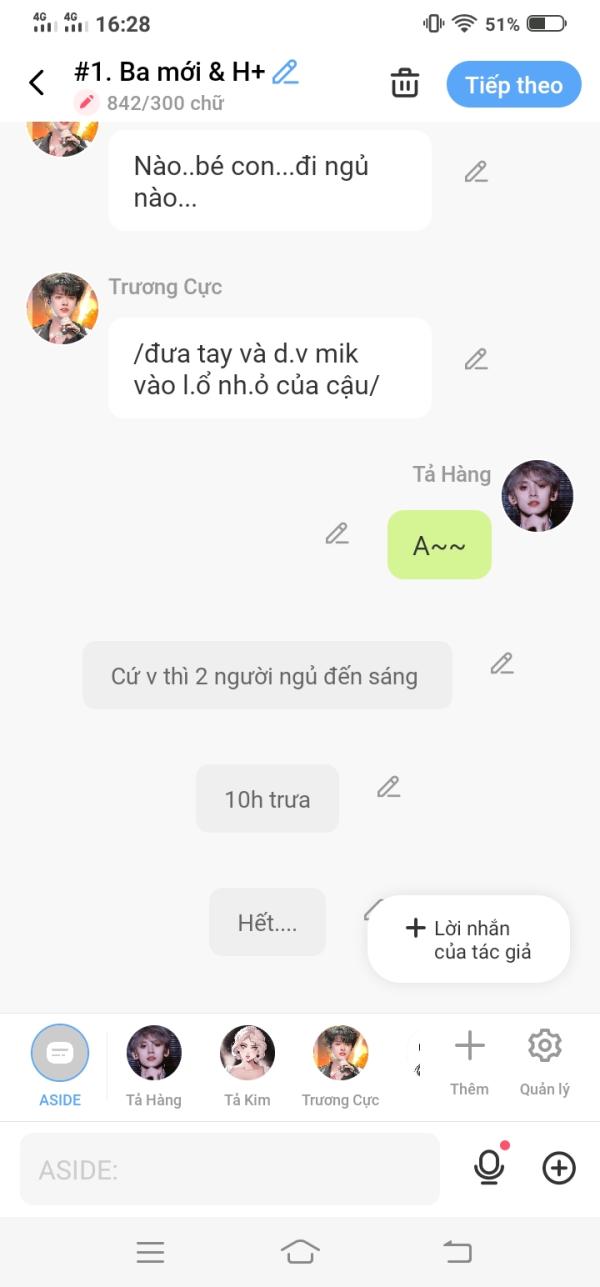The image size is (600, 1287).
Task: Add a new character with Thêm
Action: tap(469, 1062)
